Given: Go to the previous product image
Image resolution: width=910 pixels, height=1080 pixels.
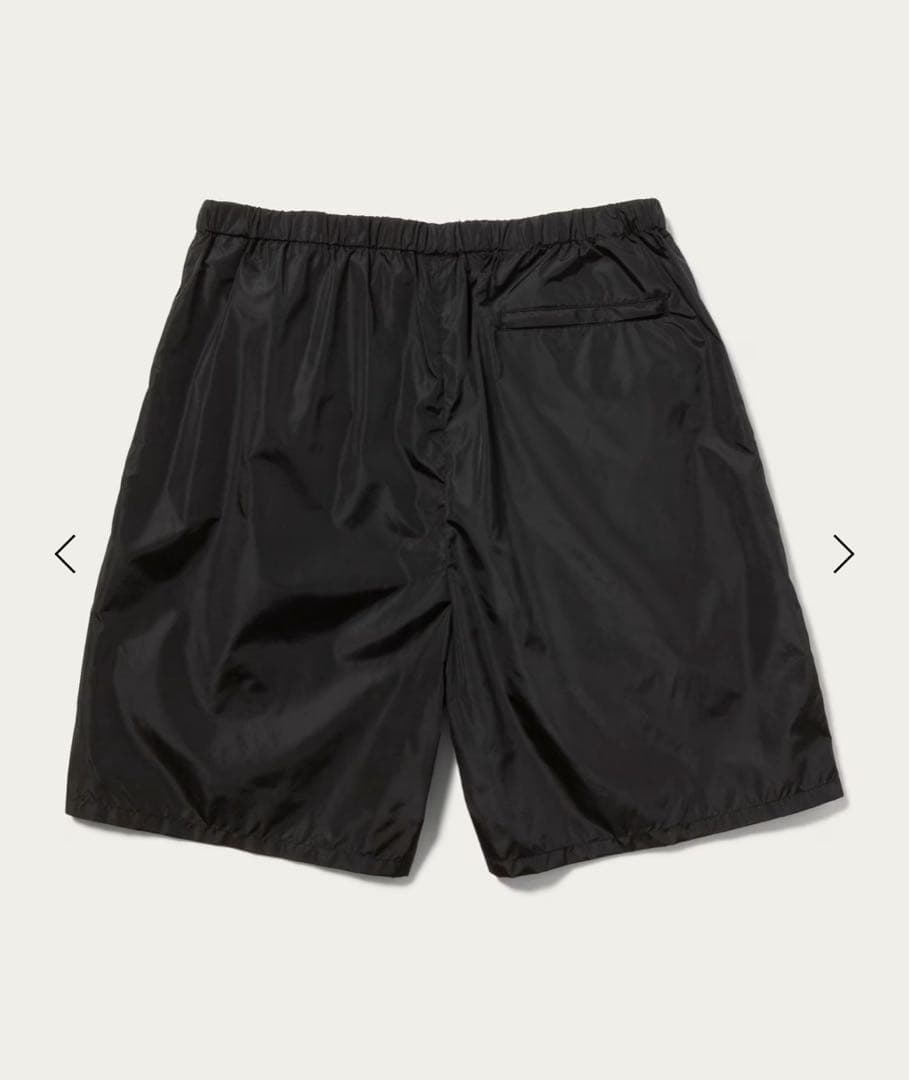Looking at the screenshot, I should pos(66,553).
